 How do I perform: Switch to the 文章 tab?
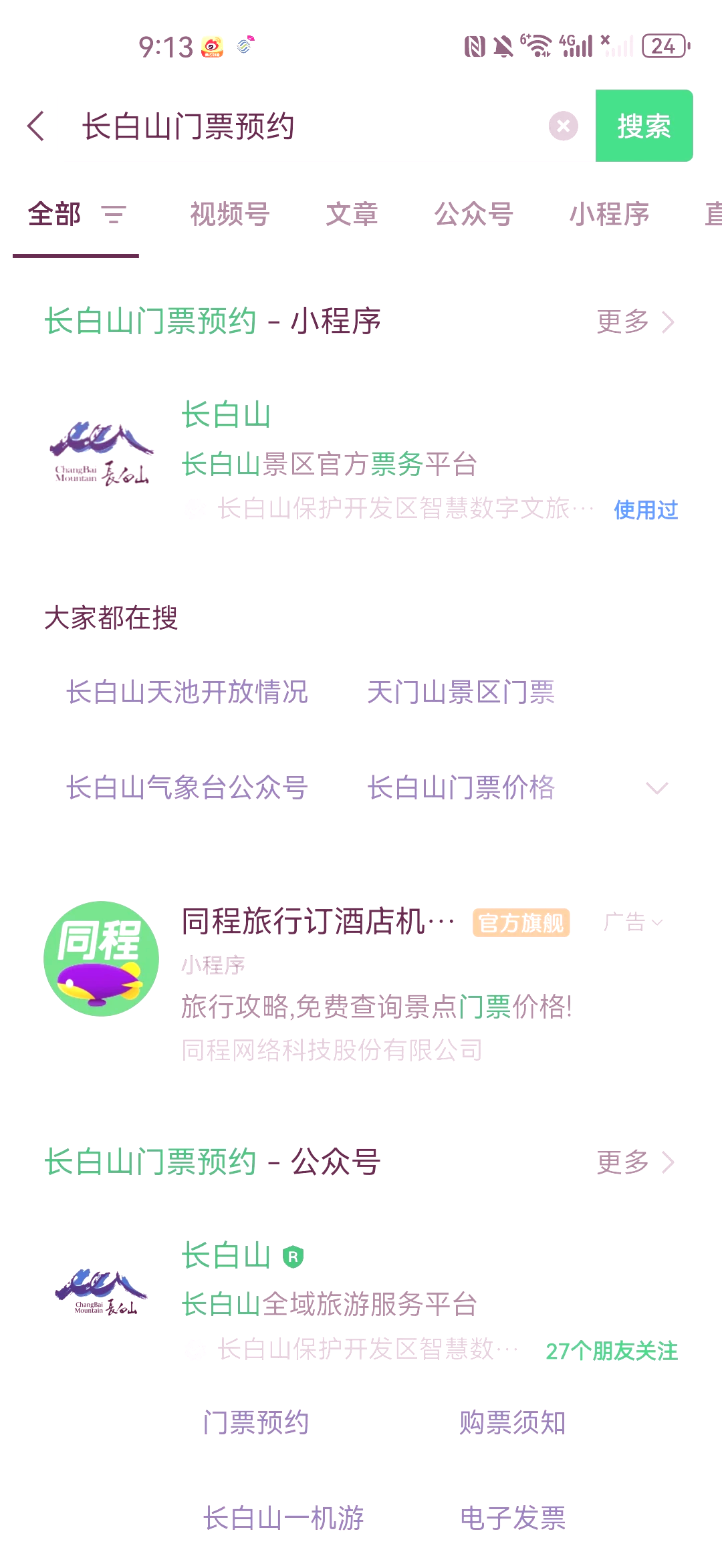pos(352,215)
